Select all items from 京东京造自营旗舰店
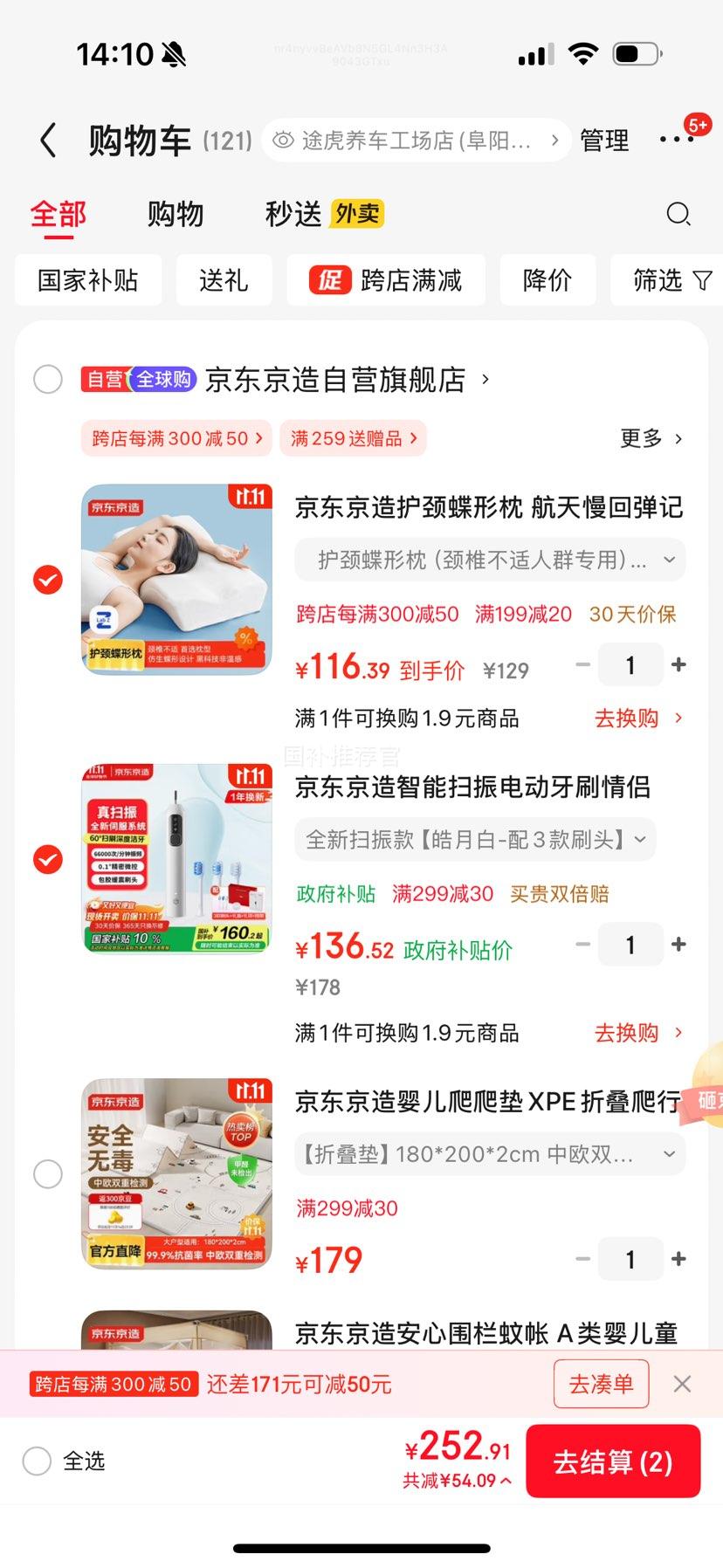The image size is (723, 1568). (48, 380)
